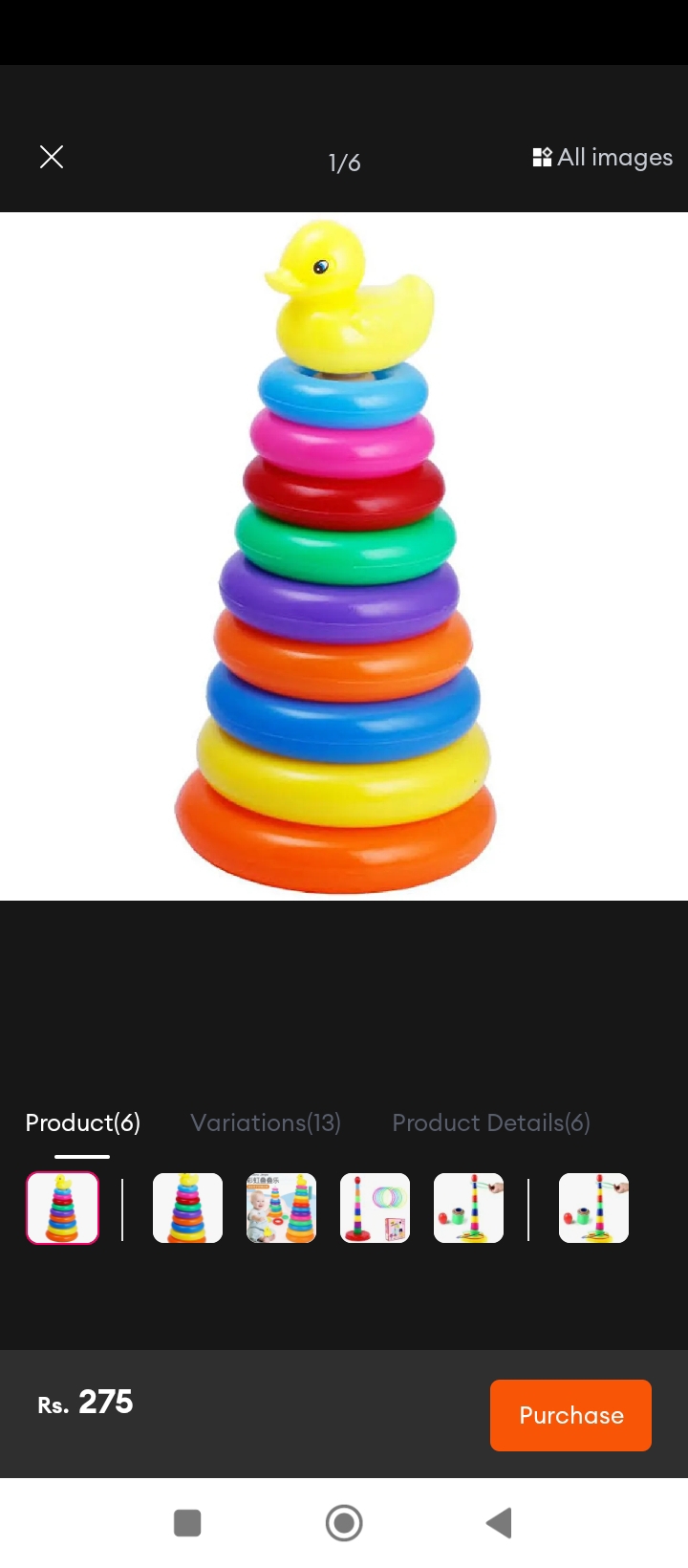This screenshot has width=688, height=1568.
Task: Close the image viewer
Action: [52, 157]
